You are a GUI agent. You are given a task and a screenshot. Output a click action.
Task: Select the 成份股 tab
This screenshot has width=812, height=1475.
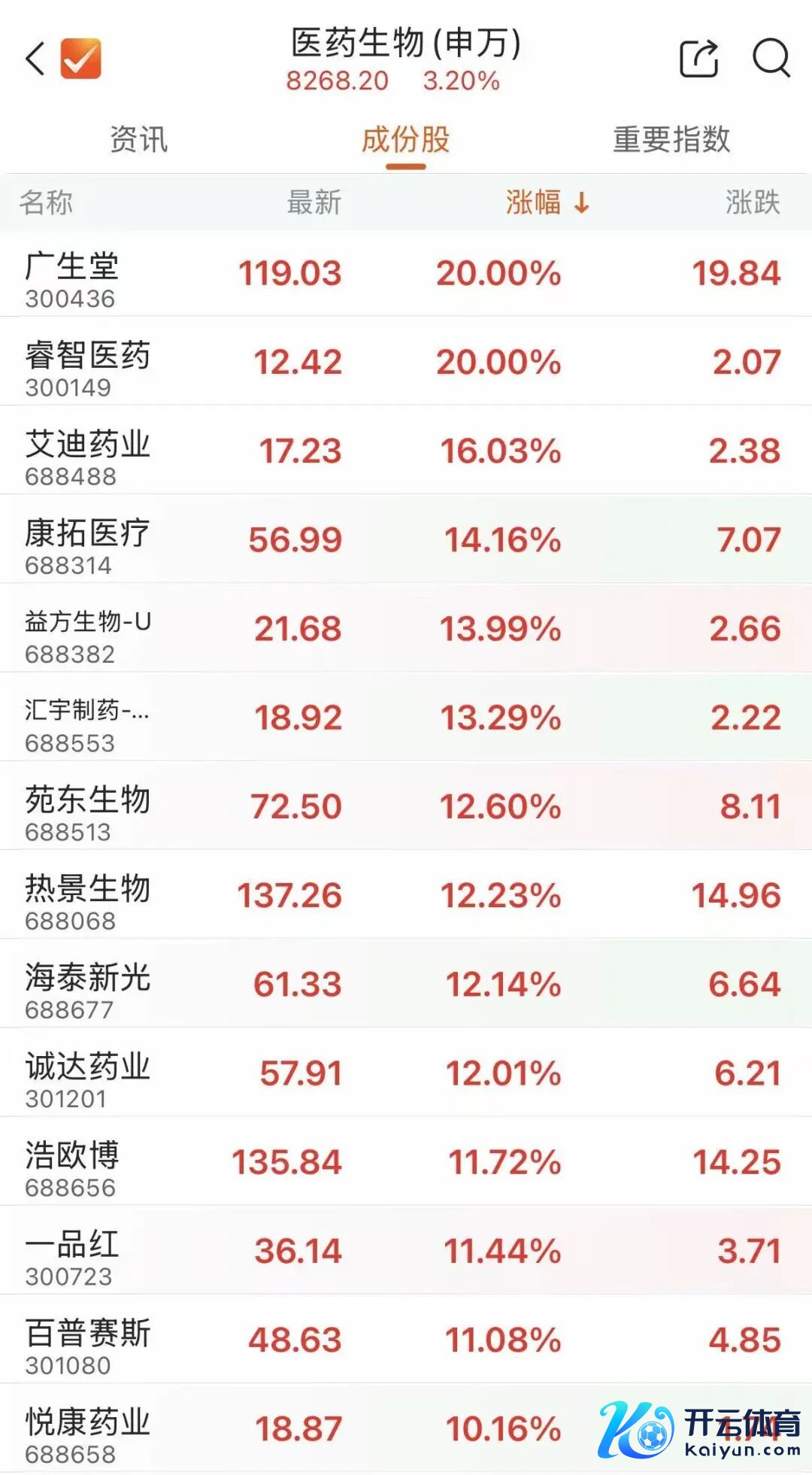(405, 140)
